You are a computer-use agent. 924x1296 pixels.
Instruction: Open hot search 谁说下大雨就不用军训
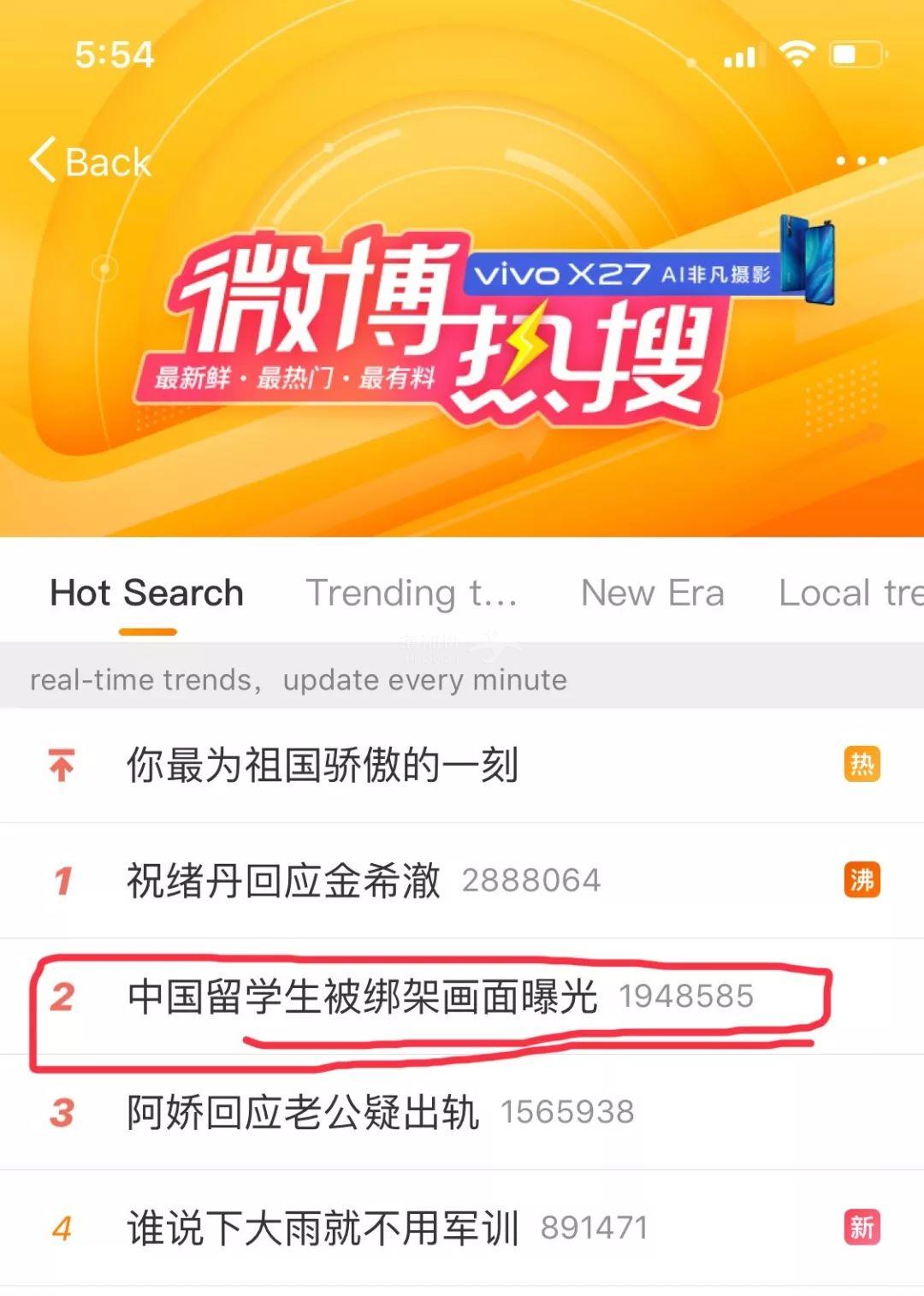(323, 1228)
